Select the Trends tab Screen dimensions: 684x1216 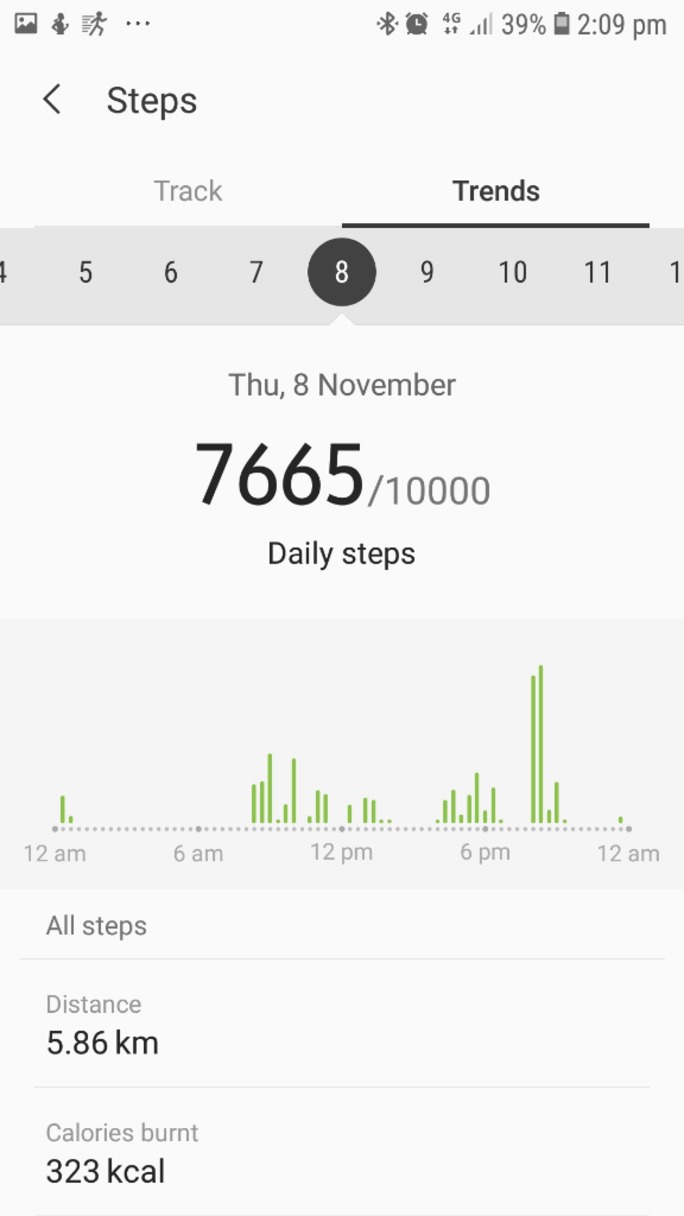tap(496, 191)
